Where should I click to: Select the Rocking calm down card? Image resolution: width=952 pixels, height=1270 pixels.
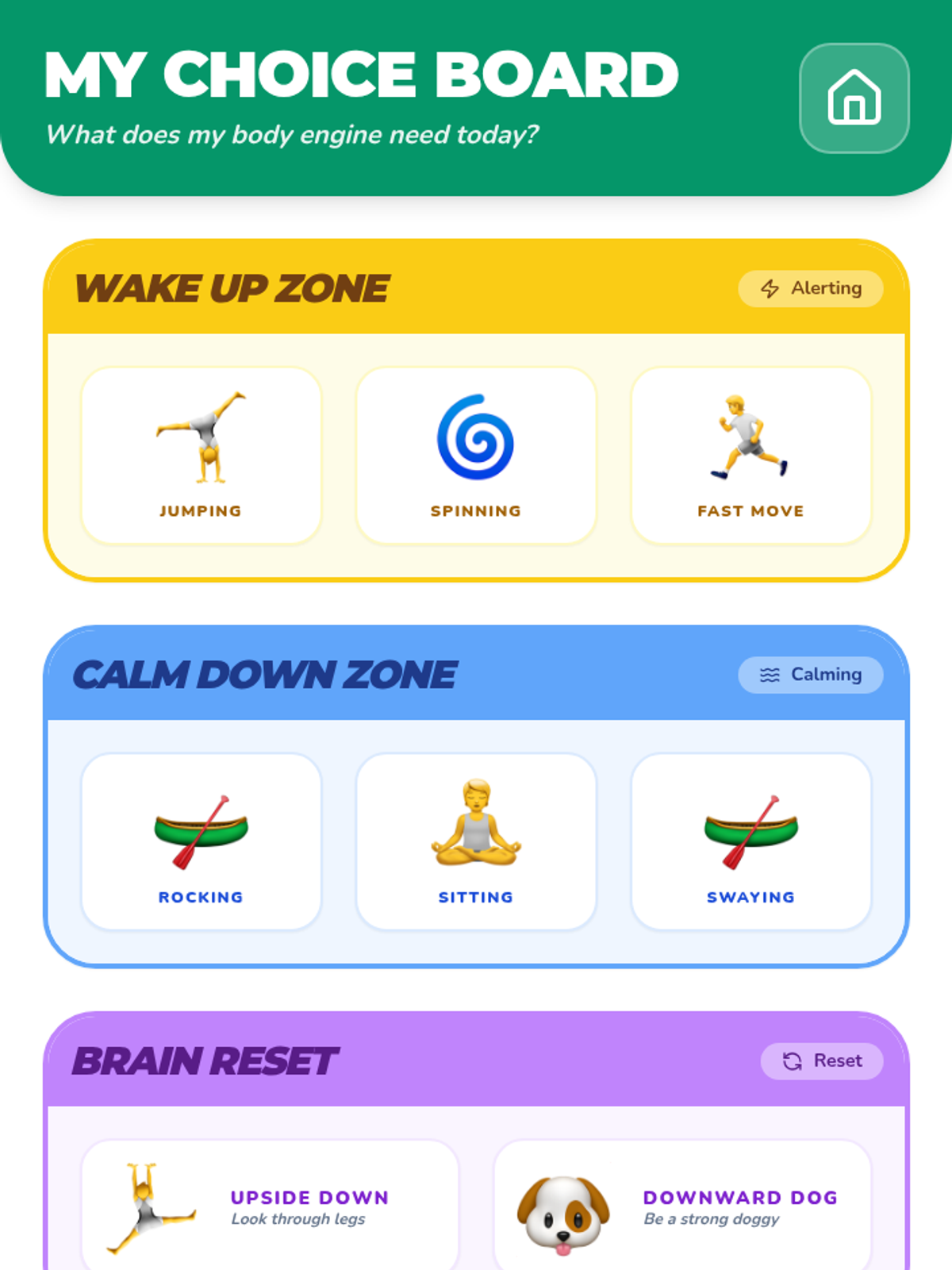point(201,841)
